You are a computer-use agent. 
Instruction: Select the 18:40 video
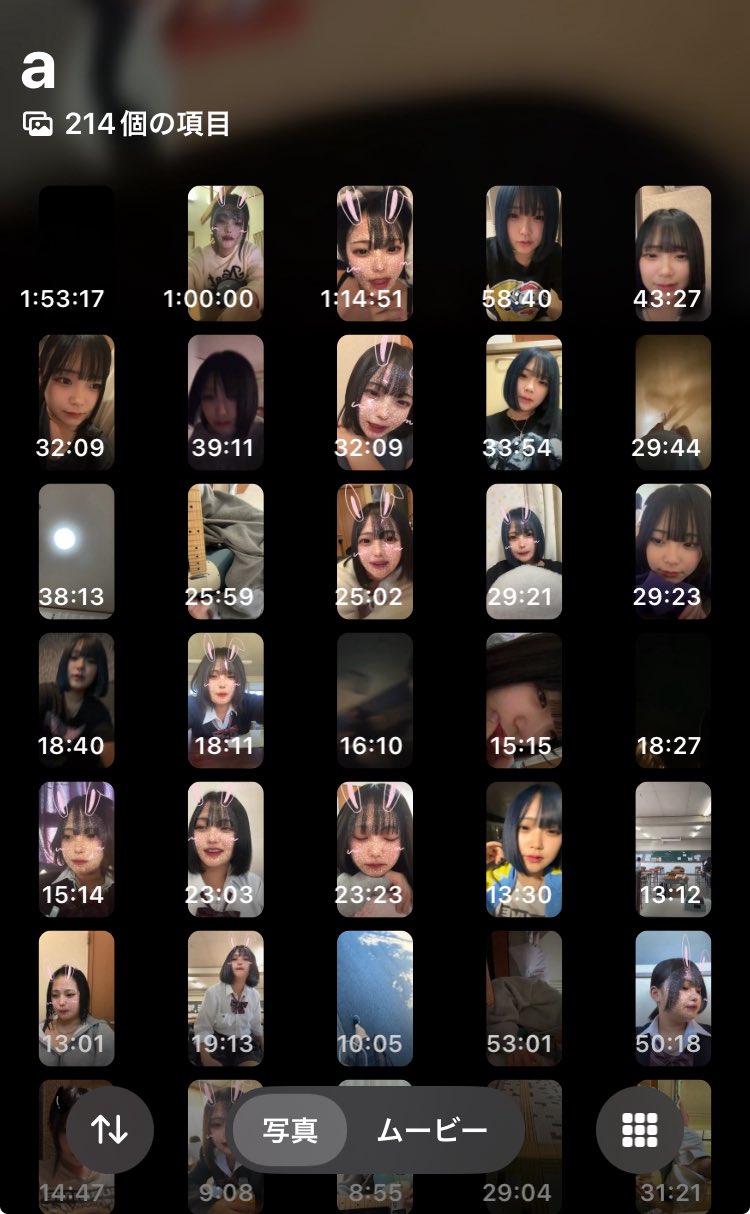coord(76,700)
